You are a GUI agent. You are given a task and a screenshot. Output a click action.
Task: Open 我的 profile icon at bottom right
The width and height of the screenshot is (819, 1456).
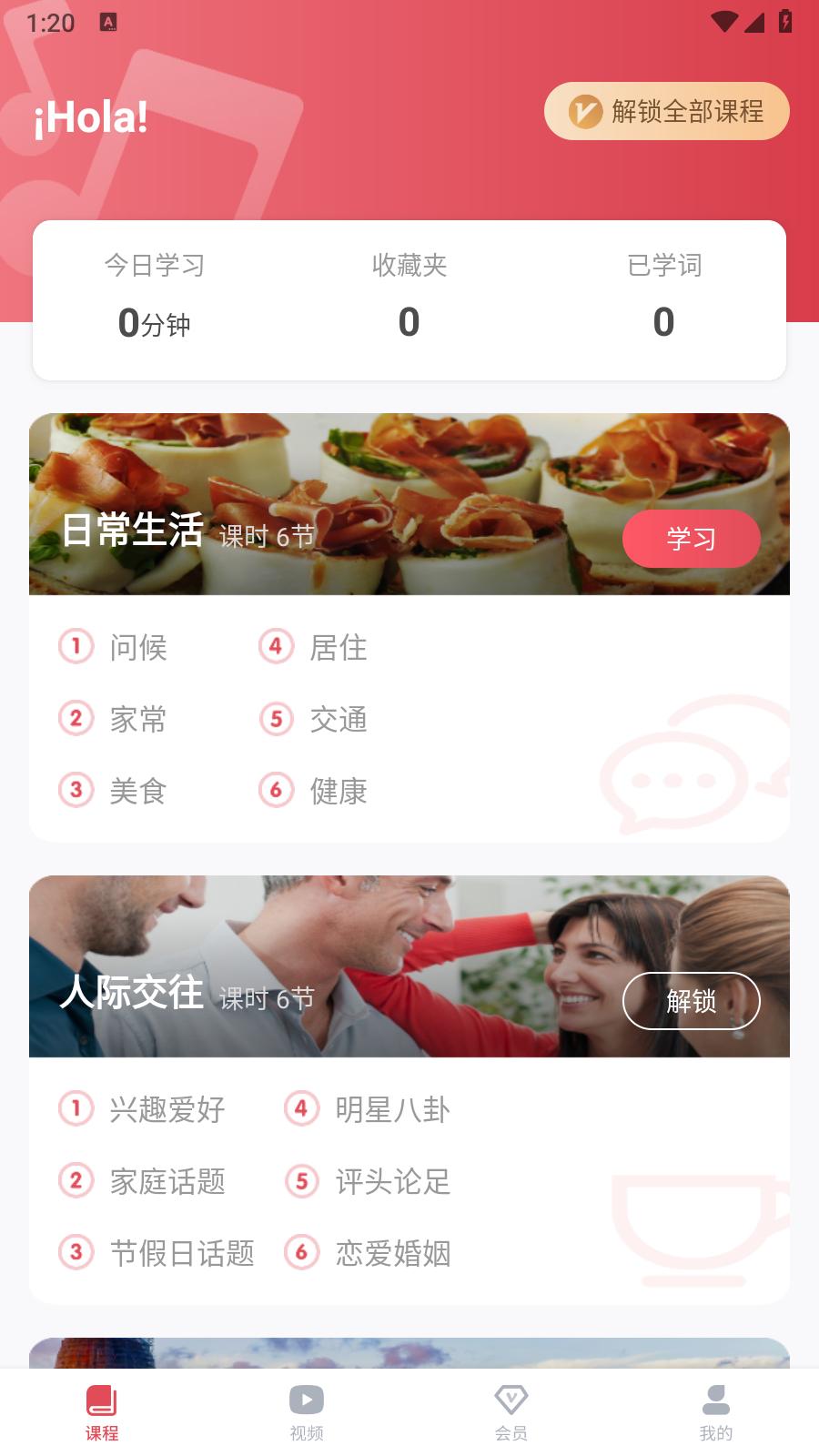715,1398
